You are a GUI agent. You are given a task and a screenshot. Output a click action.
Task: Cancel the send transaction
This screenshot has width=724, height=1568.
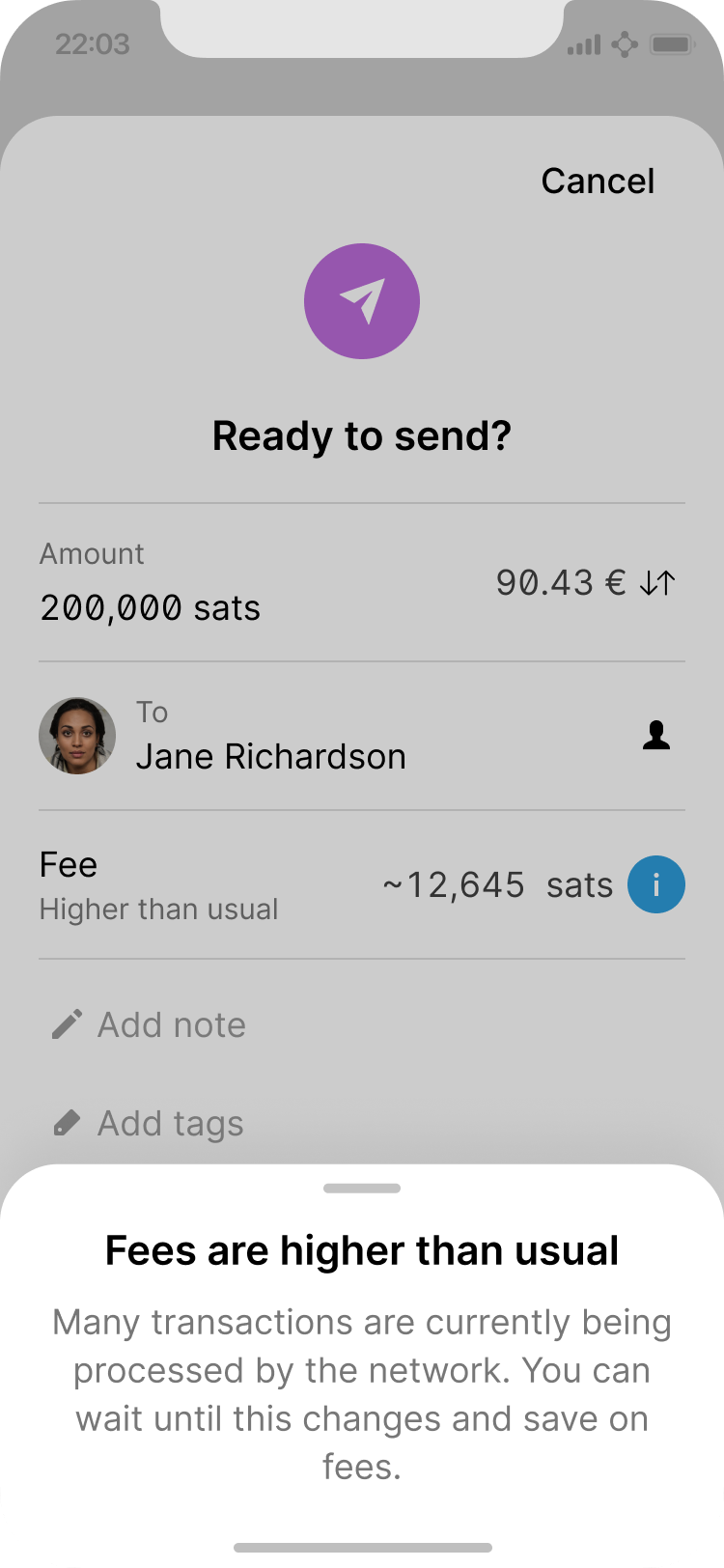coord(598,181)
